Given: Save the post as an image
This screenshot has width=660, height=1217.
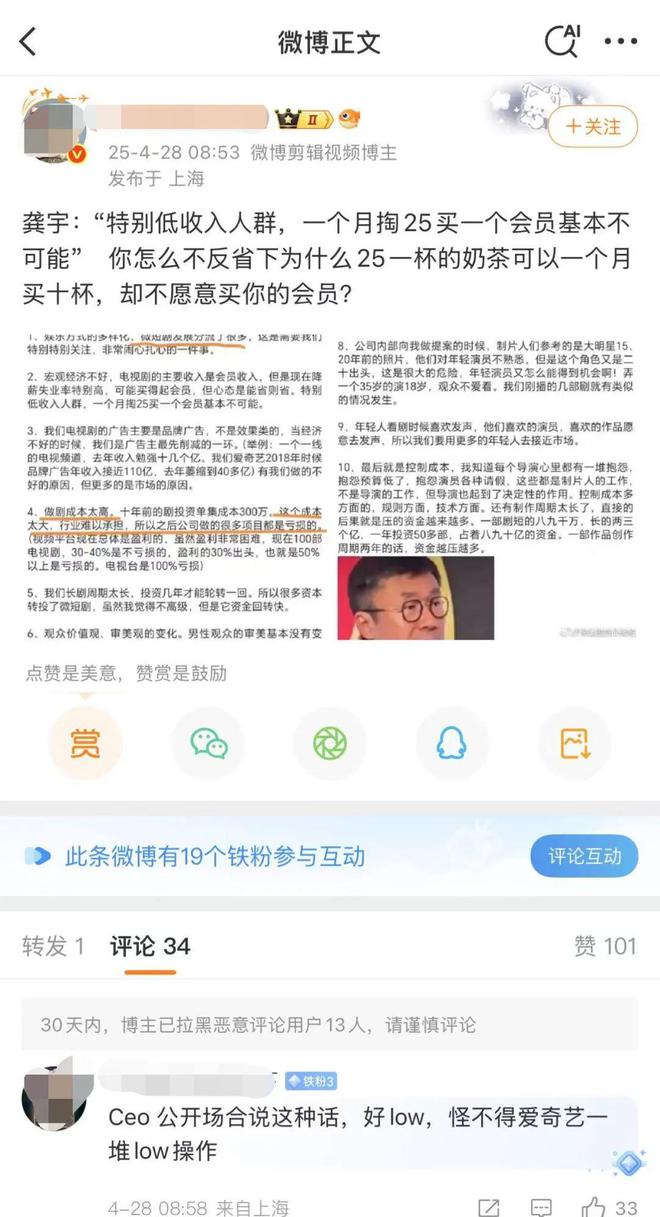Looking at the screenshot, I should click(574, 743).
